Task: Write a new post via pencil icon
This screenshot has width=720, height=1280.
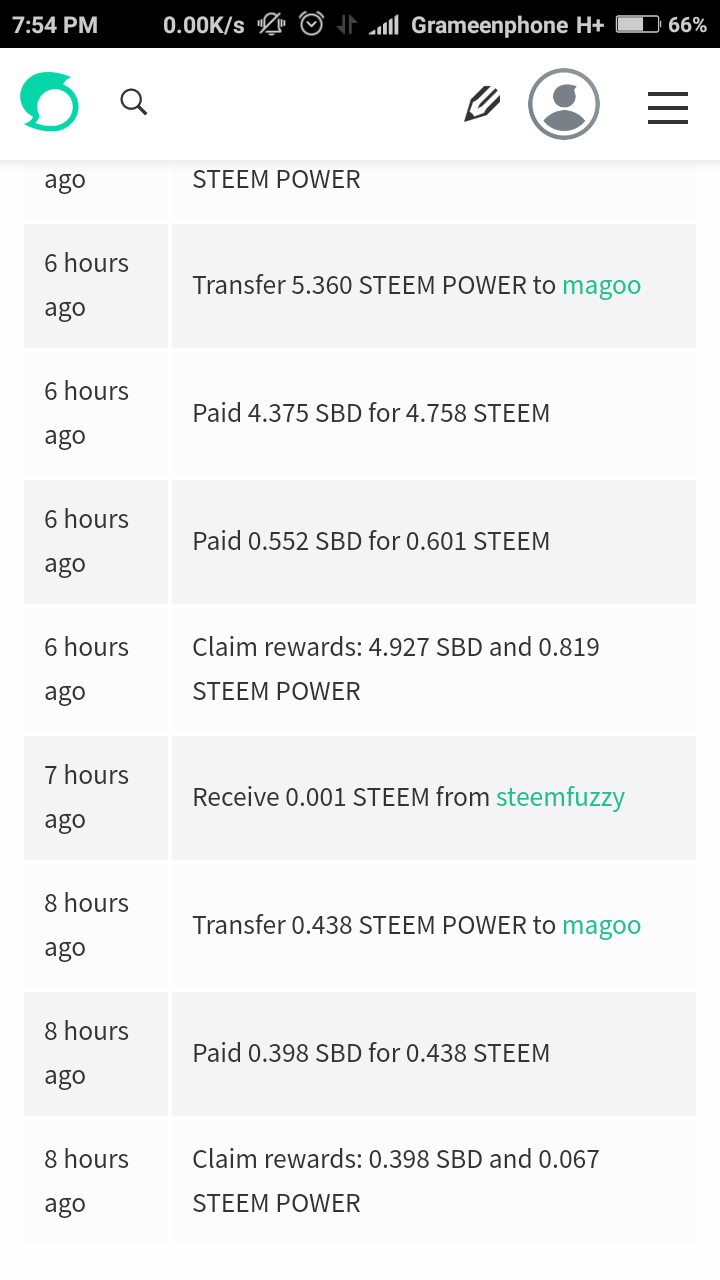Action: tap(482, 104)
